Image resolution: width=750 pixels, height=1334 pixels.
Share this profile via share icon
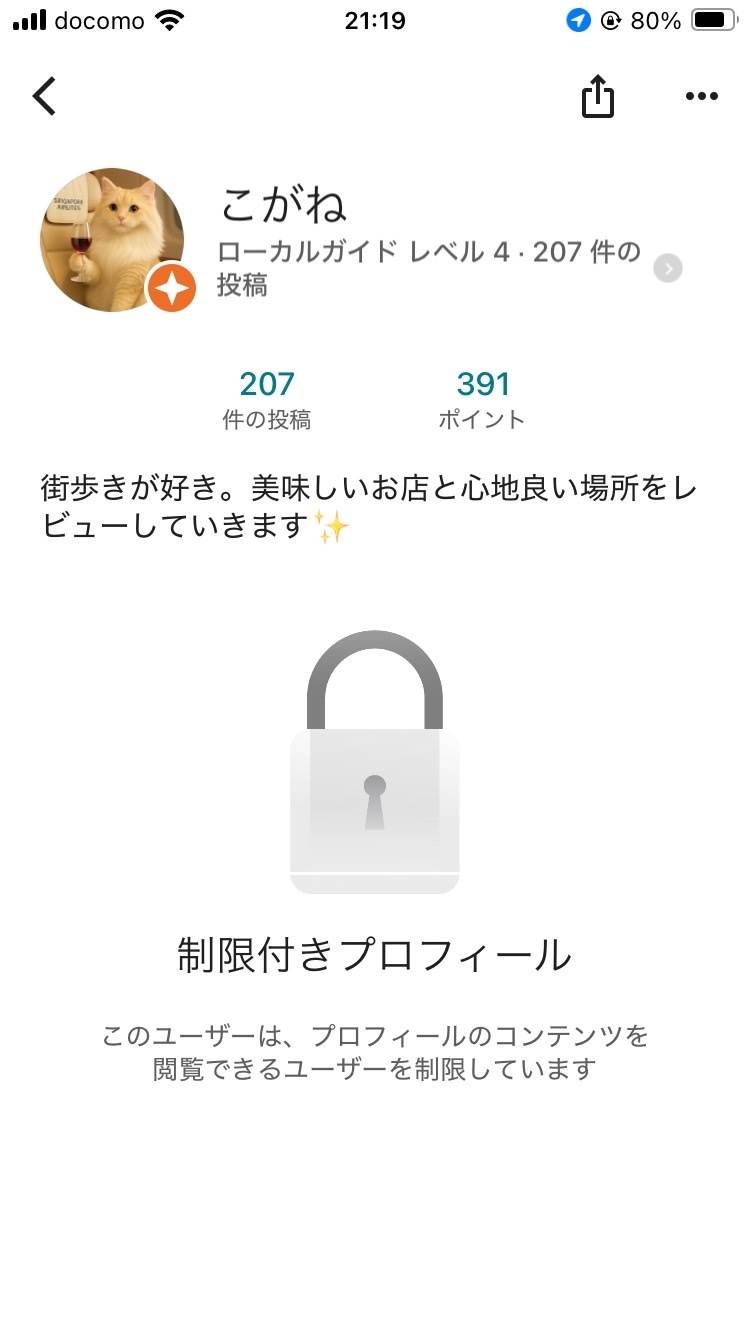click(598, 97)
